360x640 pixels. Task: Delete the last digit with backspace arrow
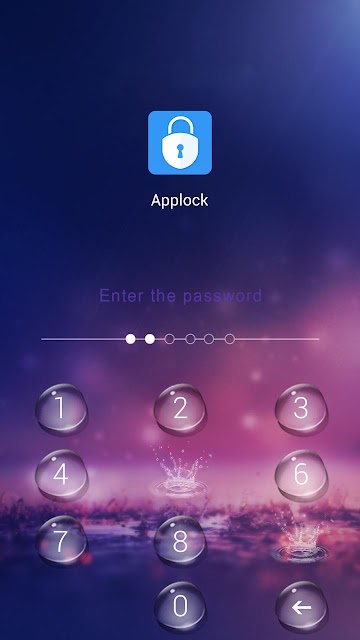(301, 607)
